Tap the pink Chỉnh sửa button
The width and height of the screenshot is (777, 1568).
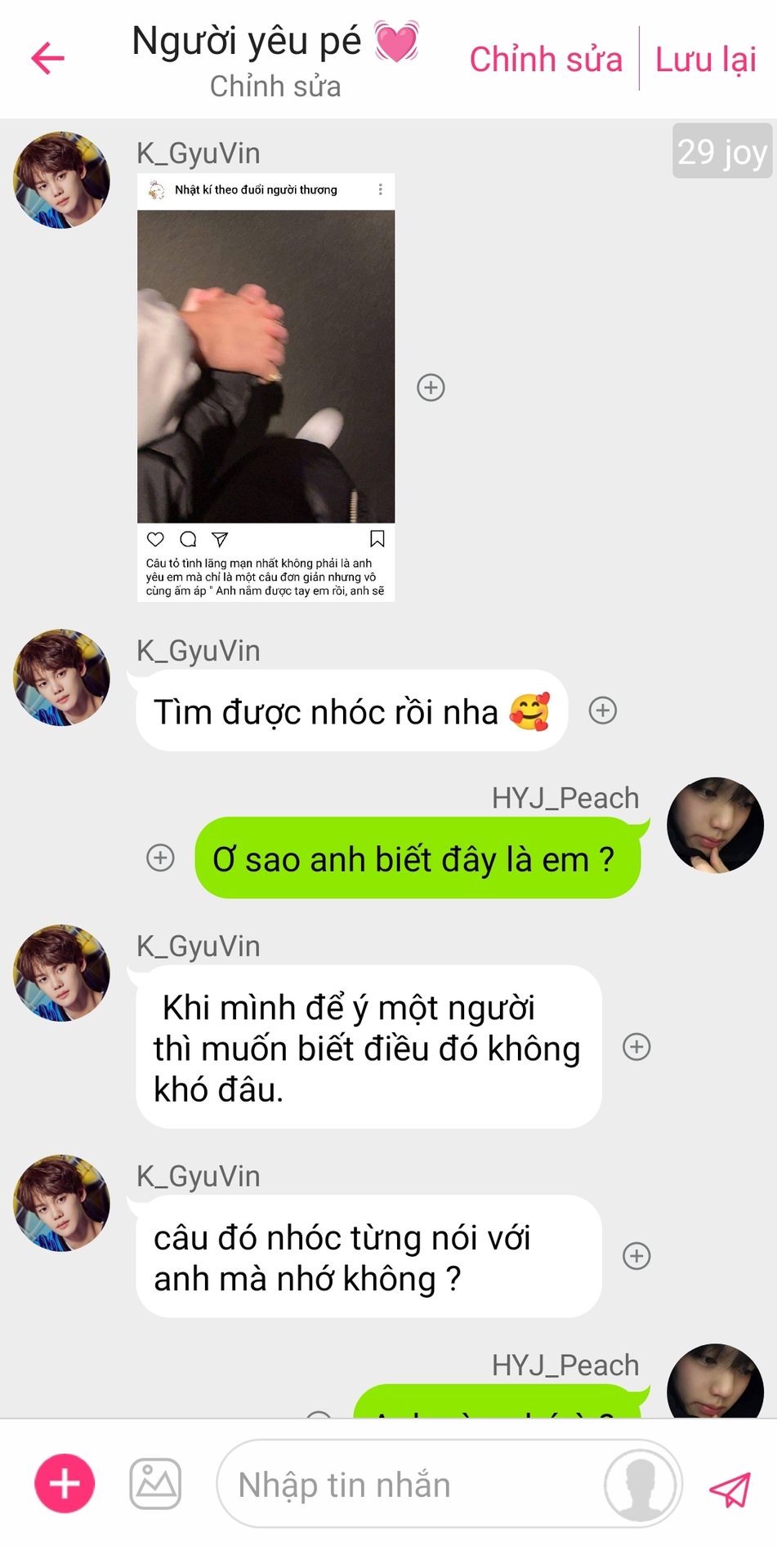click(545, 60)
